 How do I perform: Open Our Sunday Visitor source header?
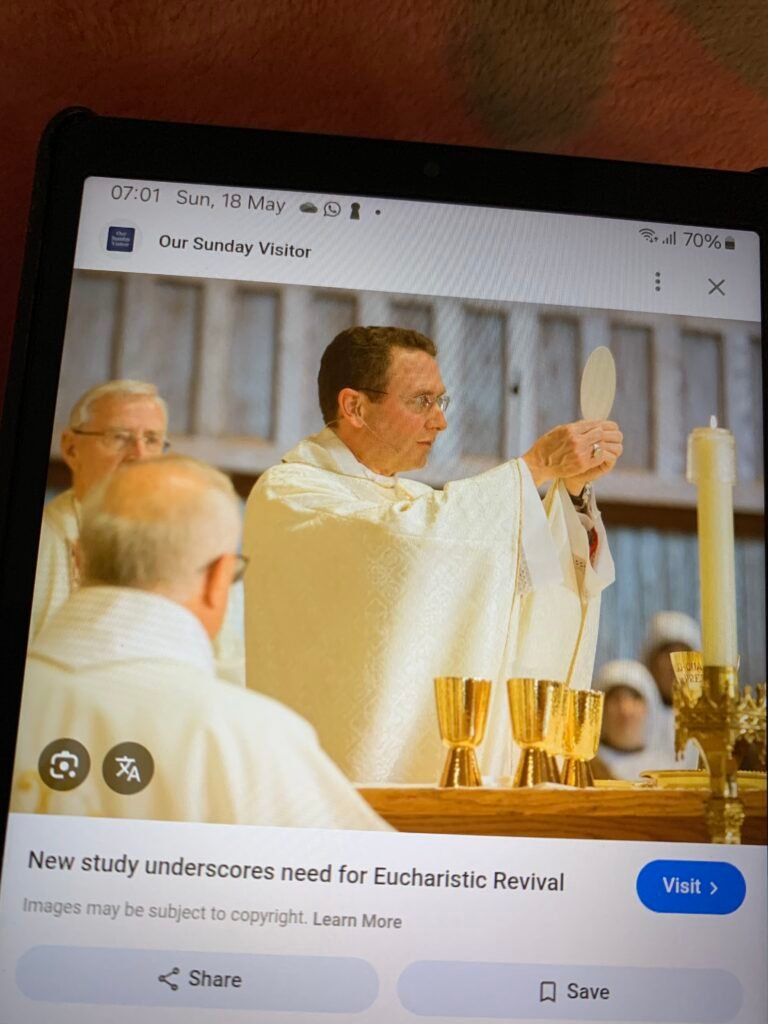234,248
